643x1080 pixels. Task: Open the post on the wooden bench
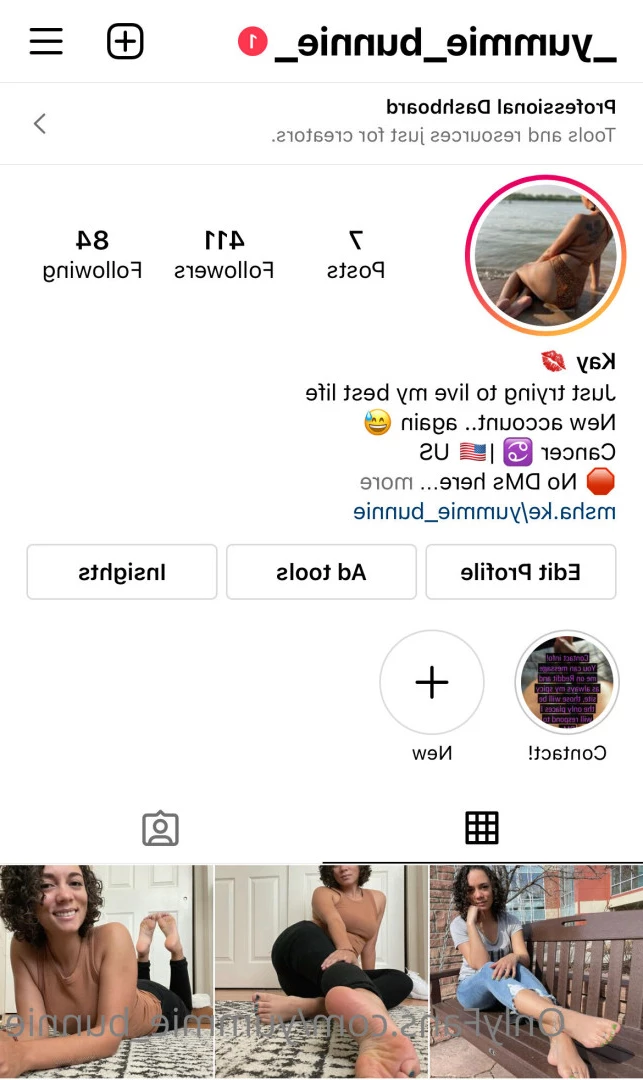pyautogui.click(x=536, y=970)
